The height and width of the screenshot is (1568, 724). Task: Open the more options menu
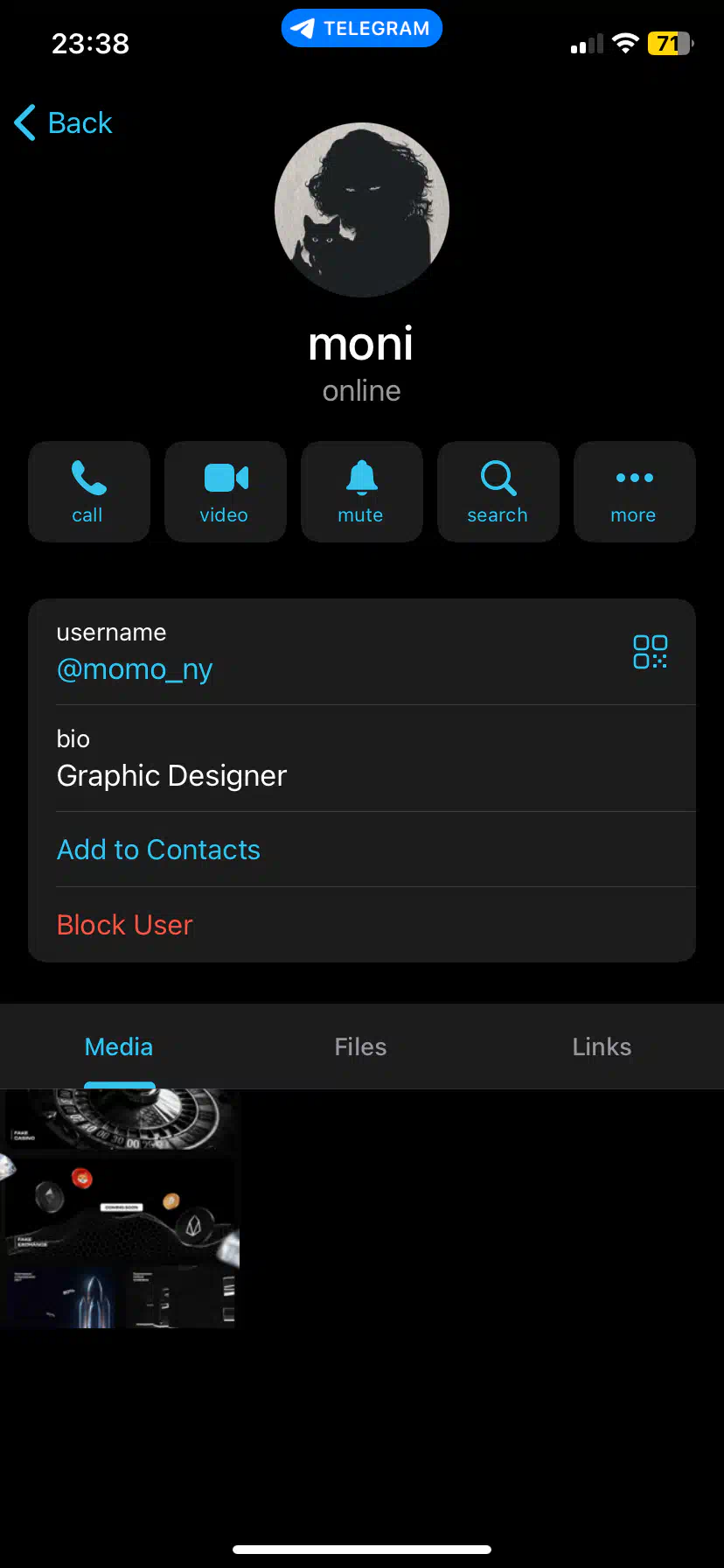point(635,492)
